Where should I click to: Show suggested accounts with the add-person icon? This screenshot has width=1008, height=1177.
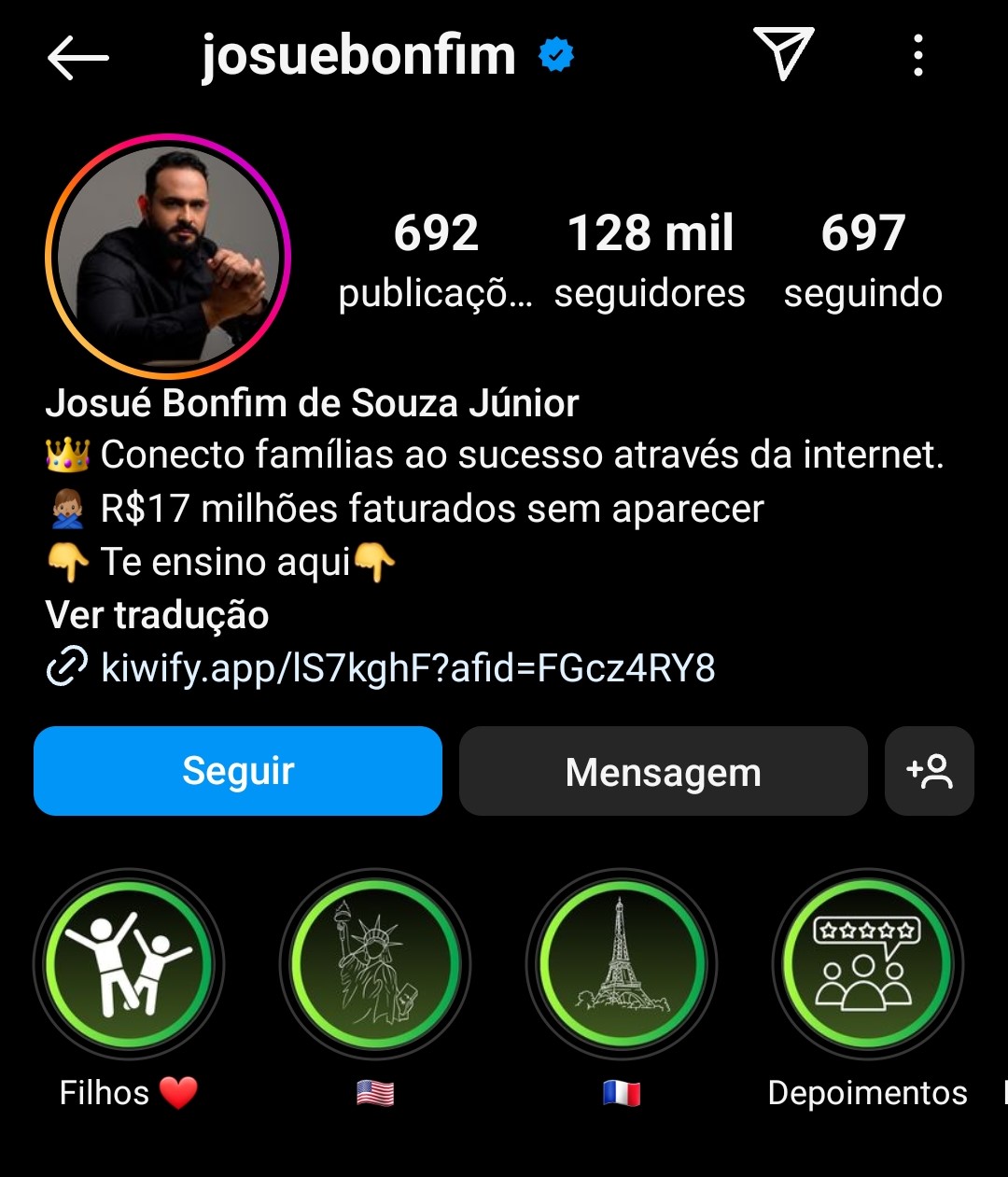(x=929, y=771)
